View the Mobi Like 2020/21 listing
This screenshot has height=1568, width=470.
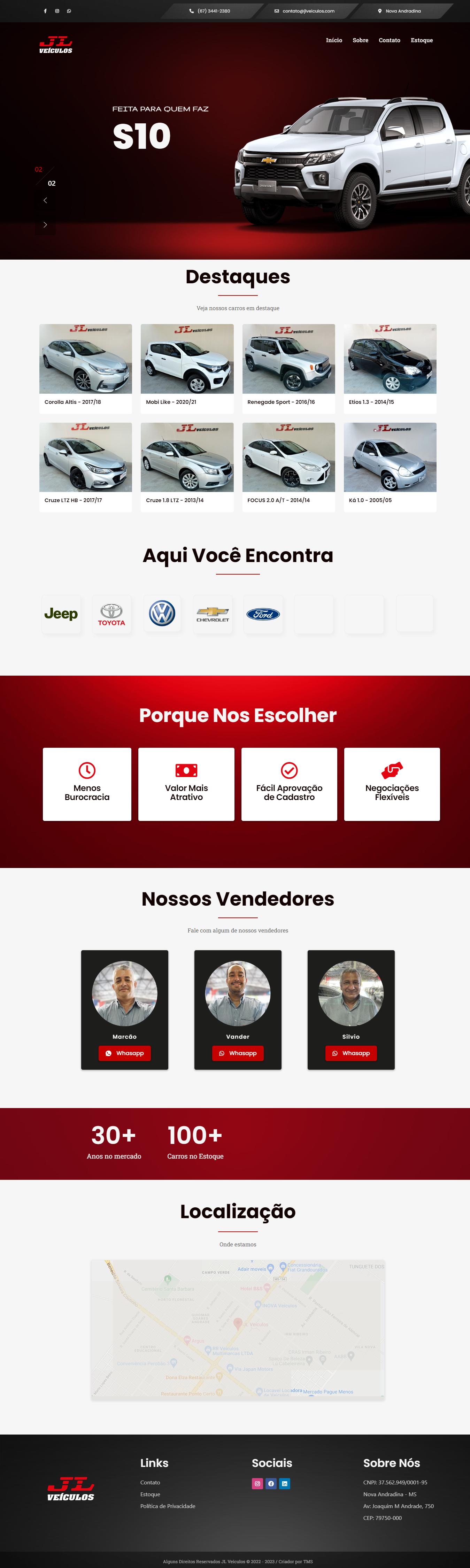[187, 368]
